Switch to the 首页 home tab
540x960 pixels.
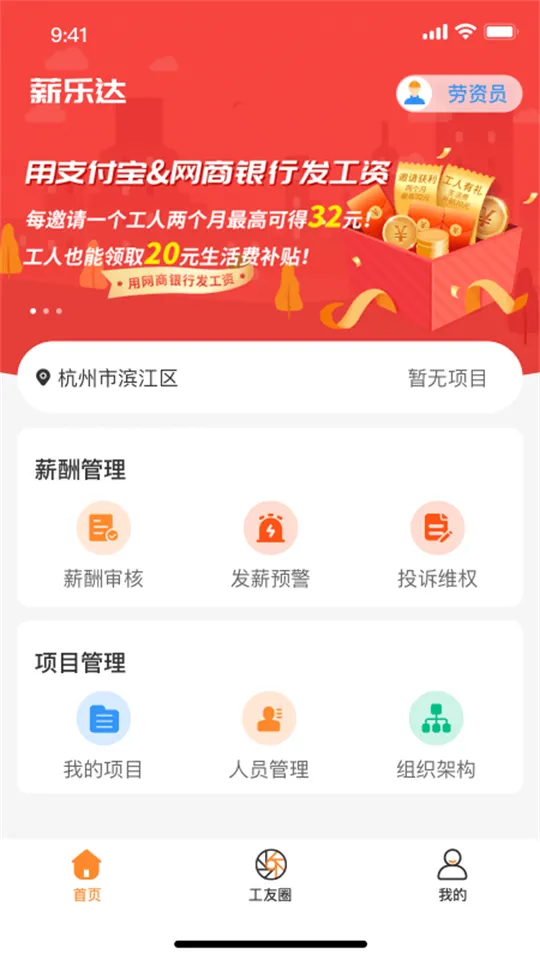(x=87, y=876)
